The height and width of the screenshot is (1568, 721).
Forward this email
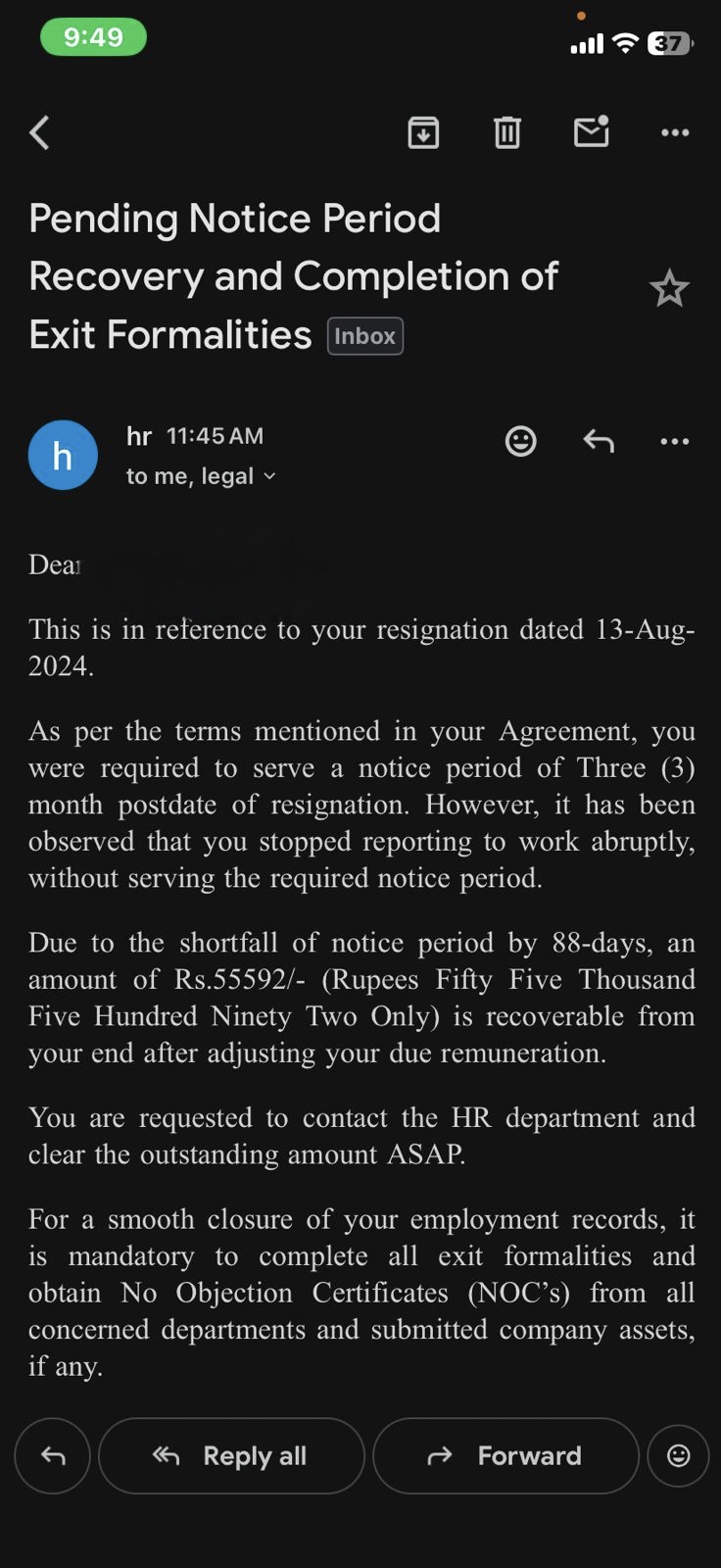tap(505, 1456)
